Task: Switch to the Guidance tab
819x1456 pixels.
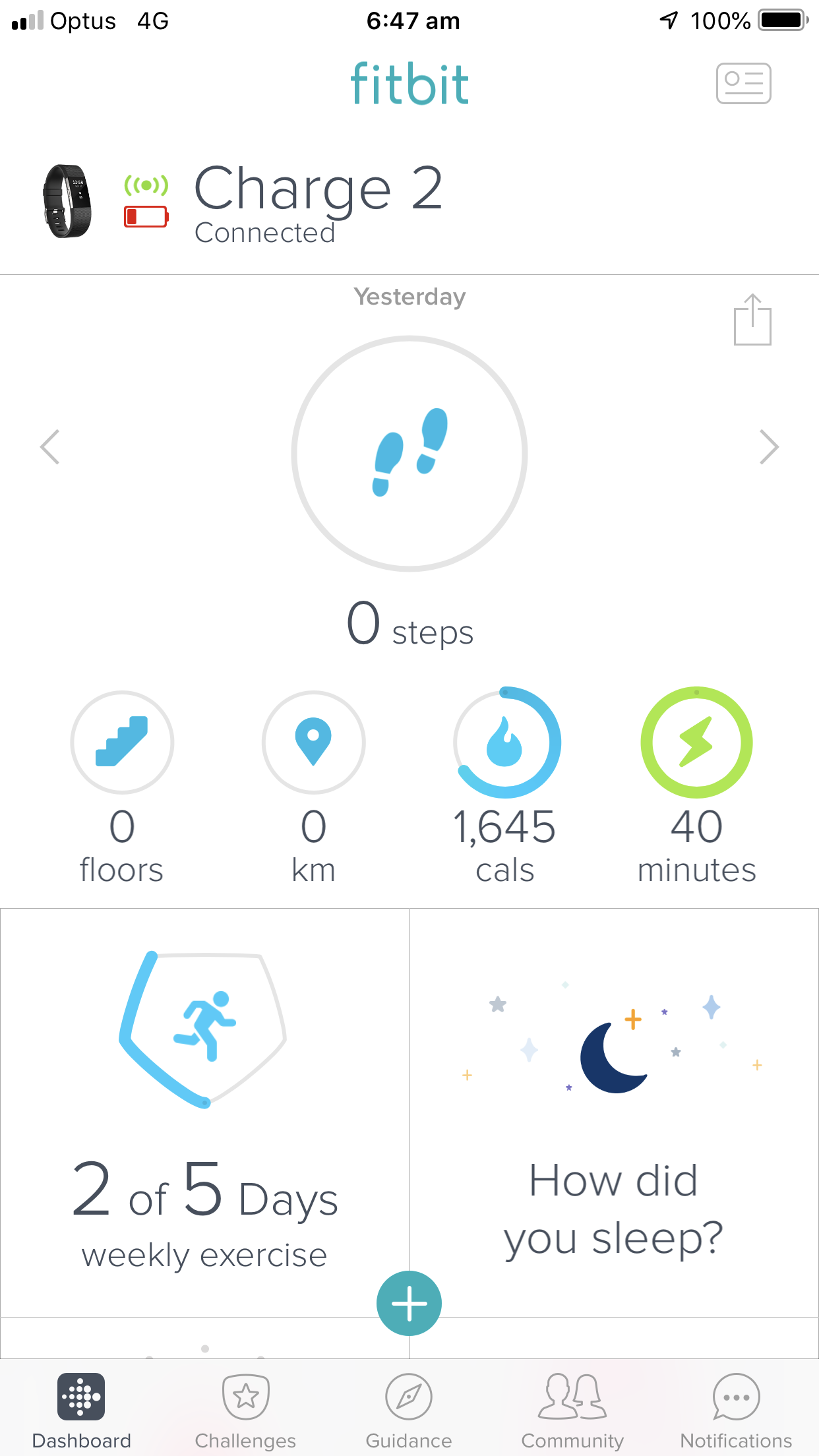Action: (408, 1411)
